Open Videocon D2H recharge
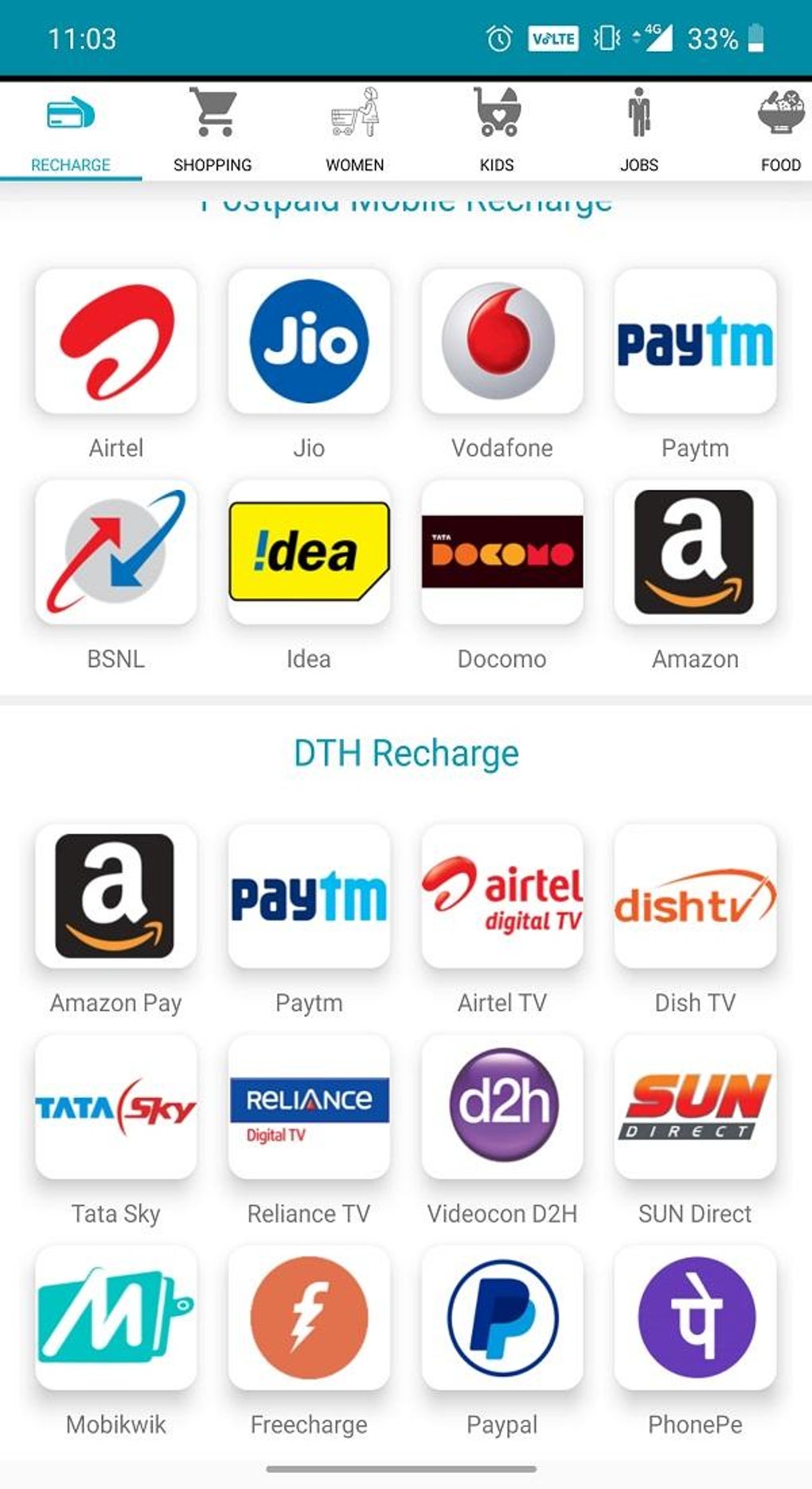The height and width of the screenshot is (1489, 812). (x=502, y=1107)
